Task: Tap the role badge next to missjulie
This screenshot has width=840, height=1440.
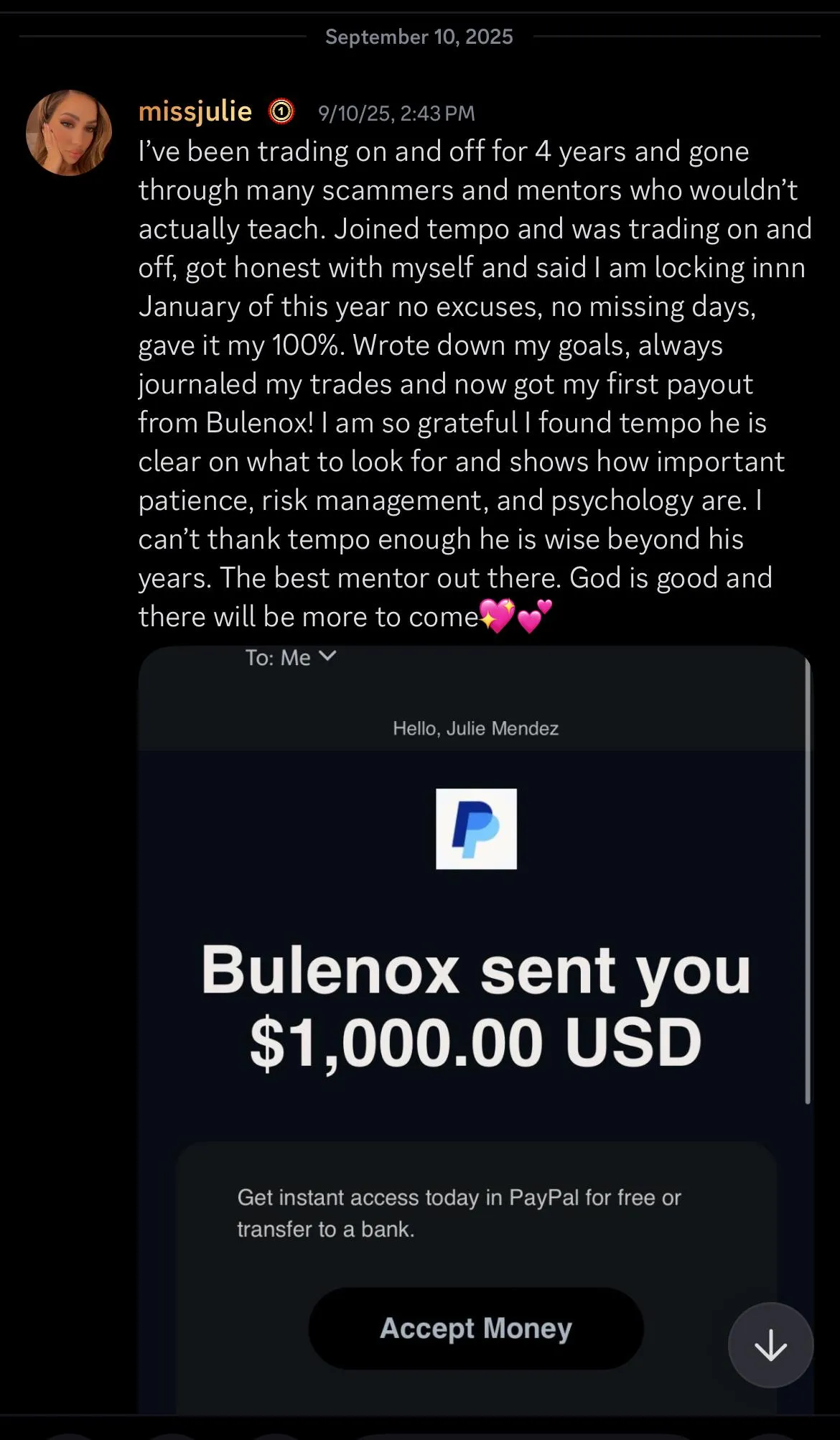Action: point(281,111)
